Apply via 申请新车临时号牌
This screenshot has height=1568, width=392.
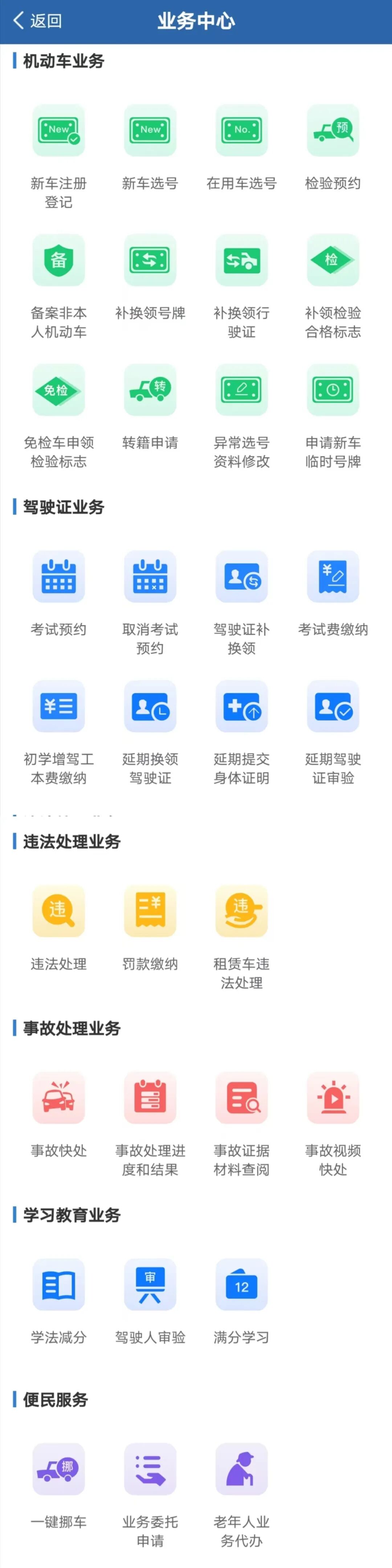click(333, 390)
